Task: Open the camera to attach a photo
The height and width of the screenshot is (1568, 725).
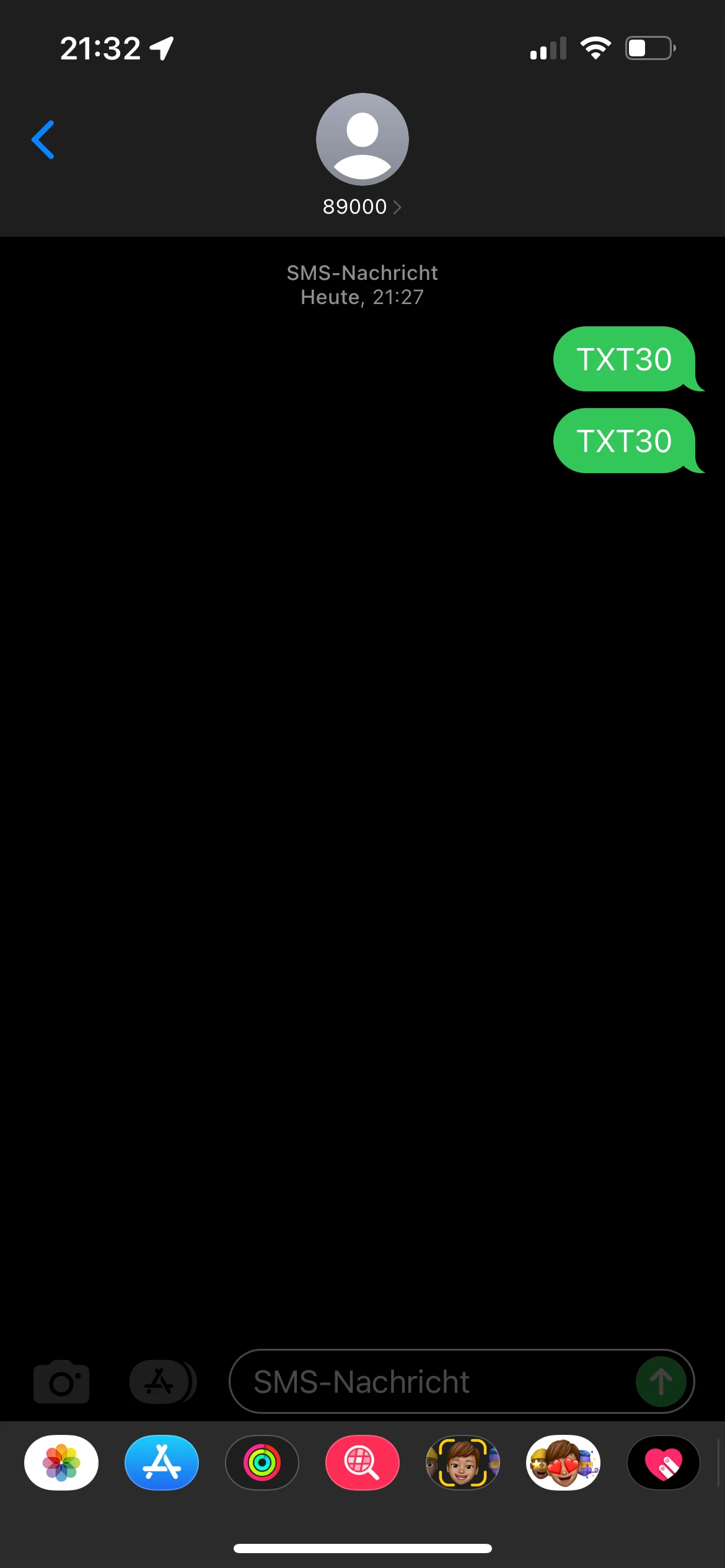Action: pyautogui.click(x=61, y=1382)
